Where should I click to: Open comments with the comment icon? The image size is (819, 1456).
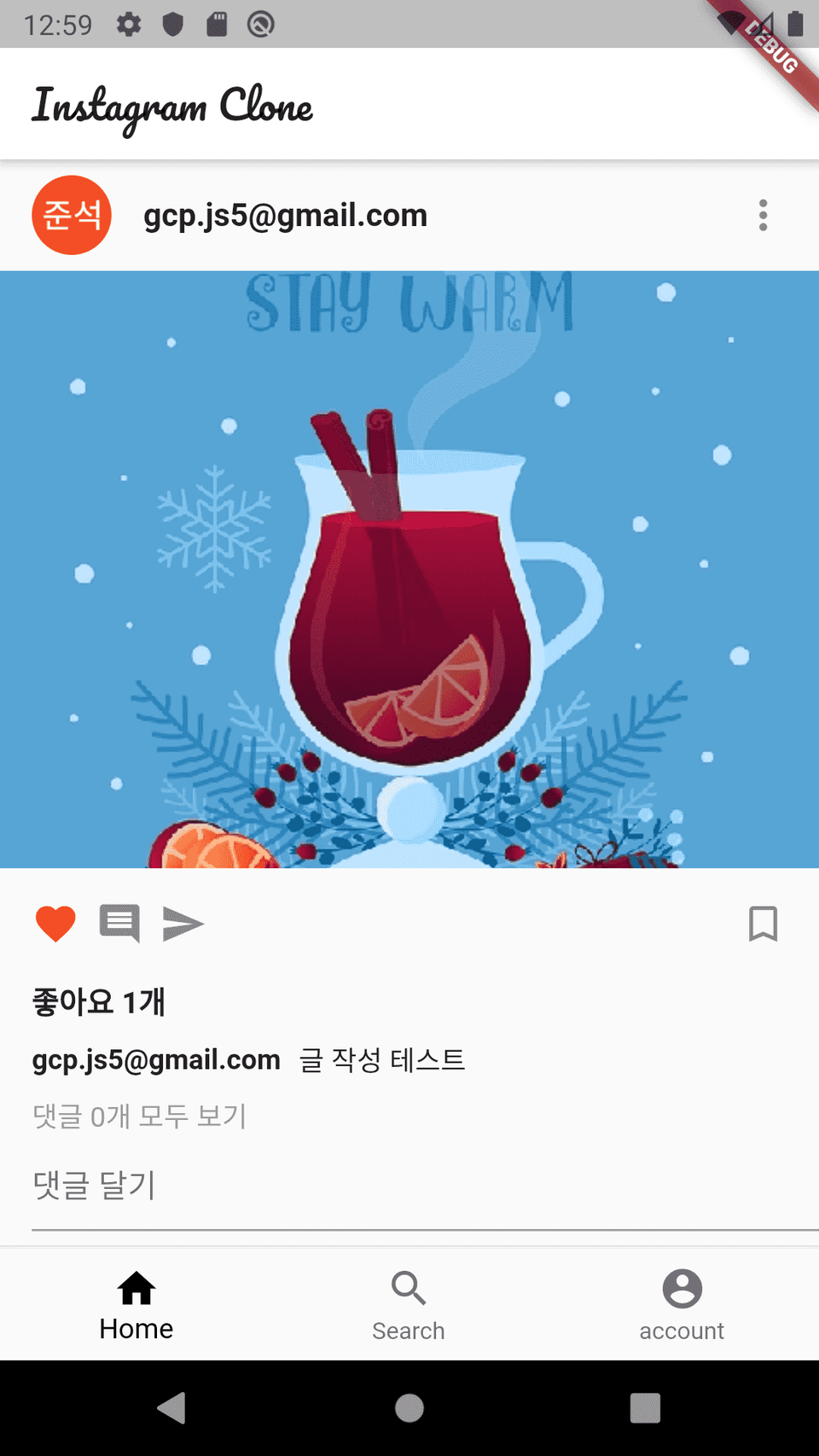pyautogui.click(x=119, y=923)
